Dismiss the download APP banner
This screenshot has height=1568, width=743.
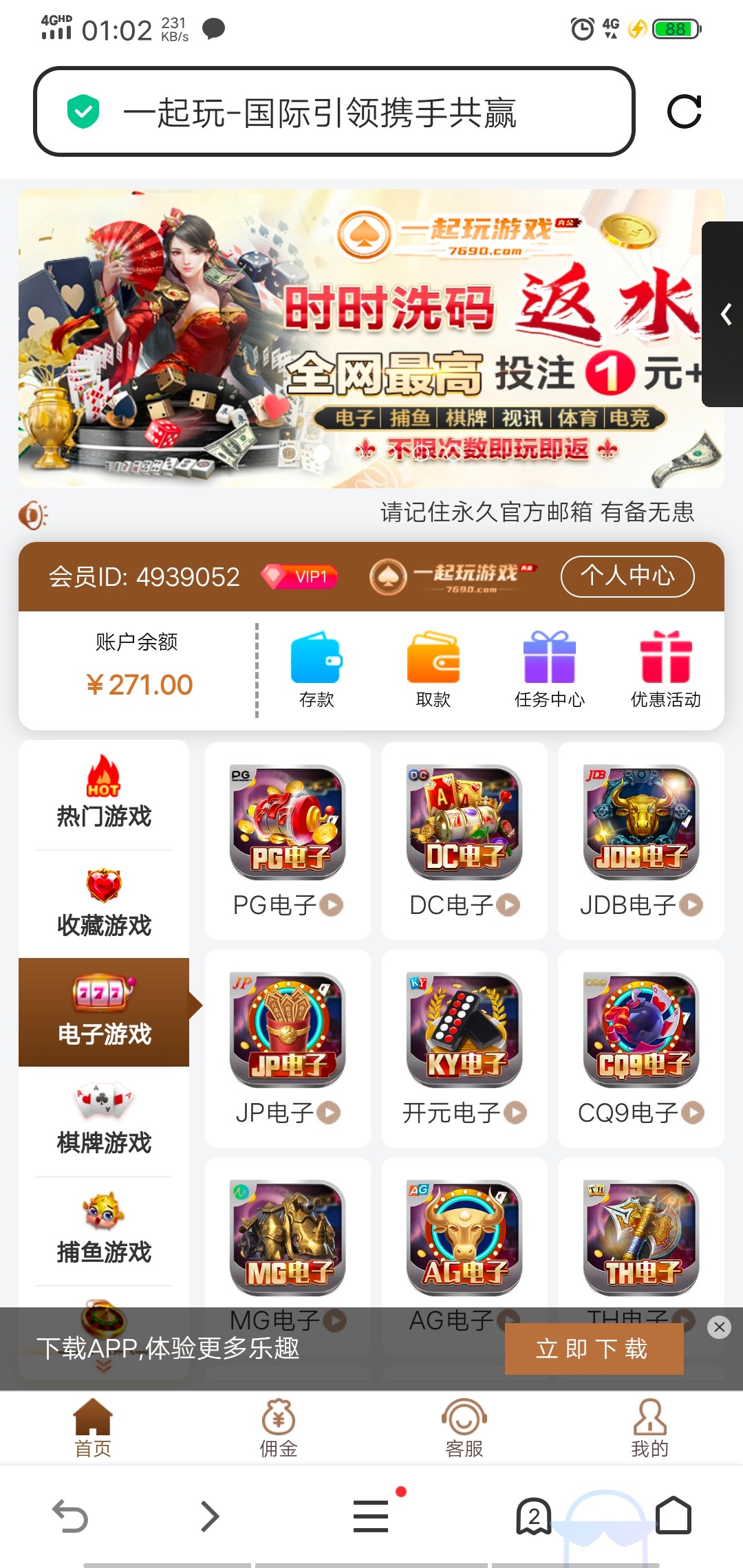720,1327
